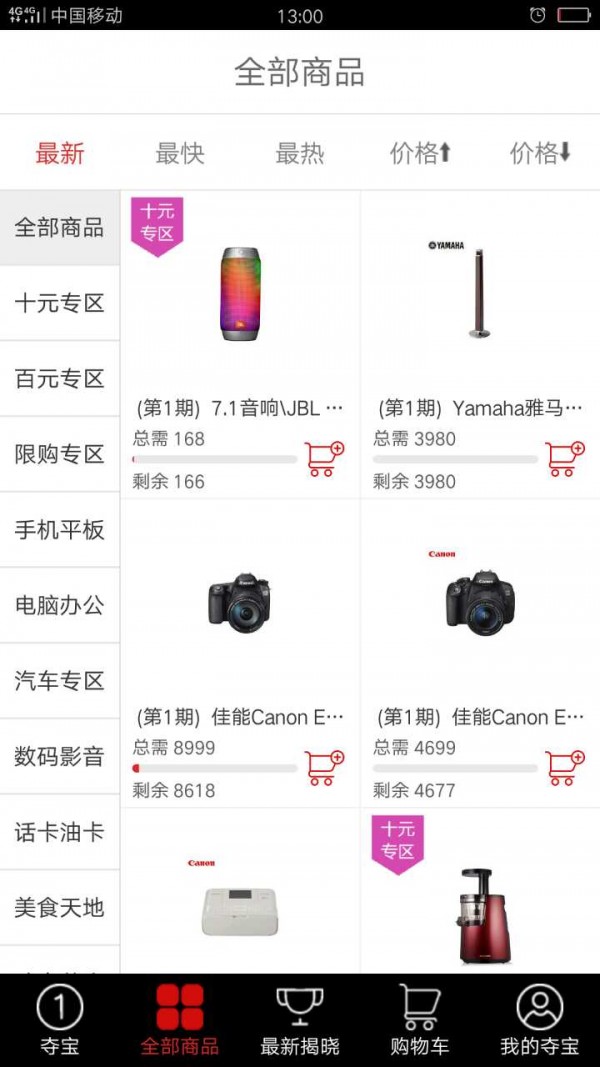Select the 百元专区 category
The width and height of the screenshot is (600, 1067).
tap(60, 379)
